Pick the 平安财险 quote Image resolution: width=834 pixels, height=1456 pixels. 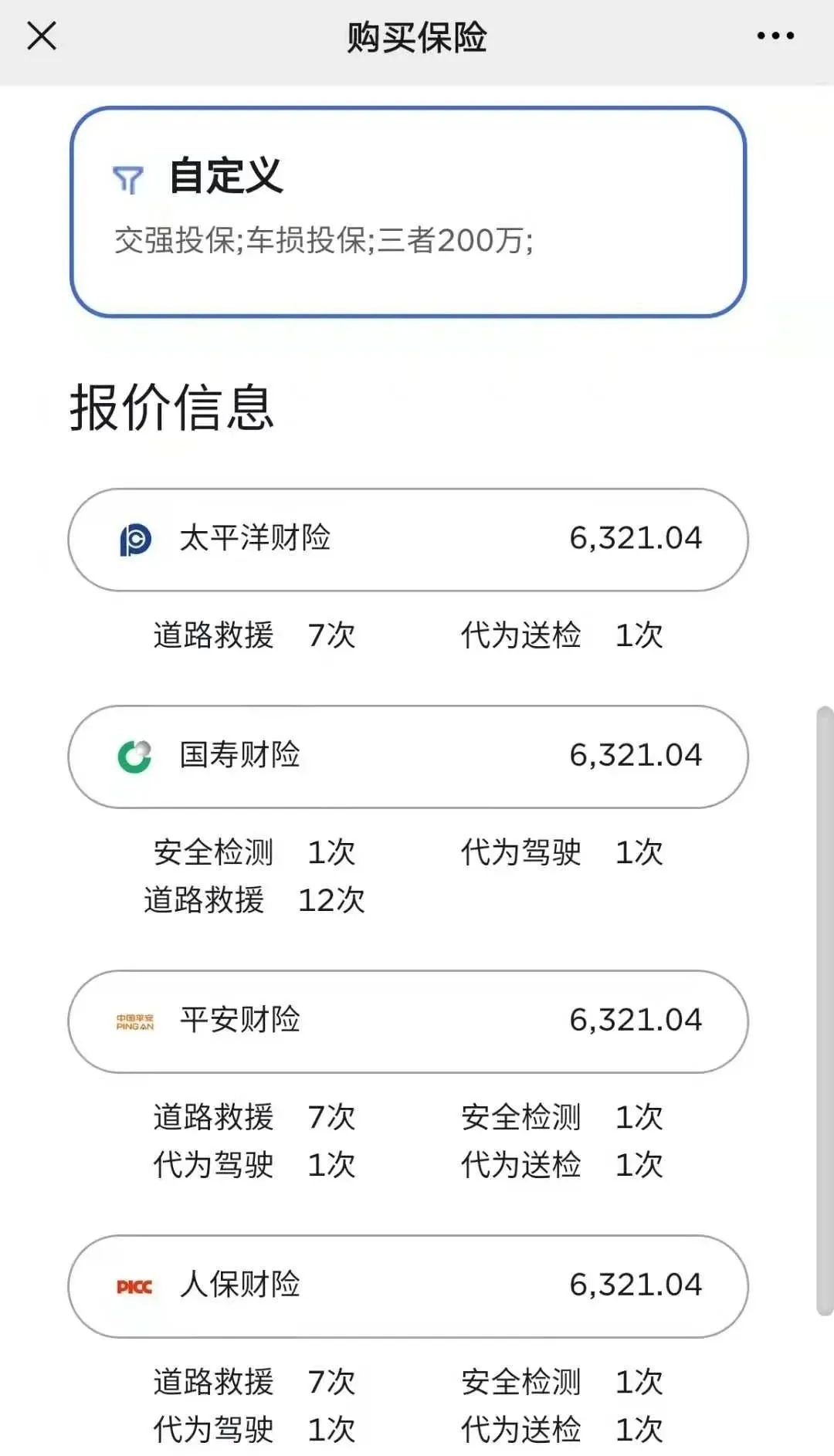[408, 1021]
